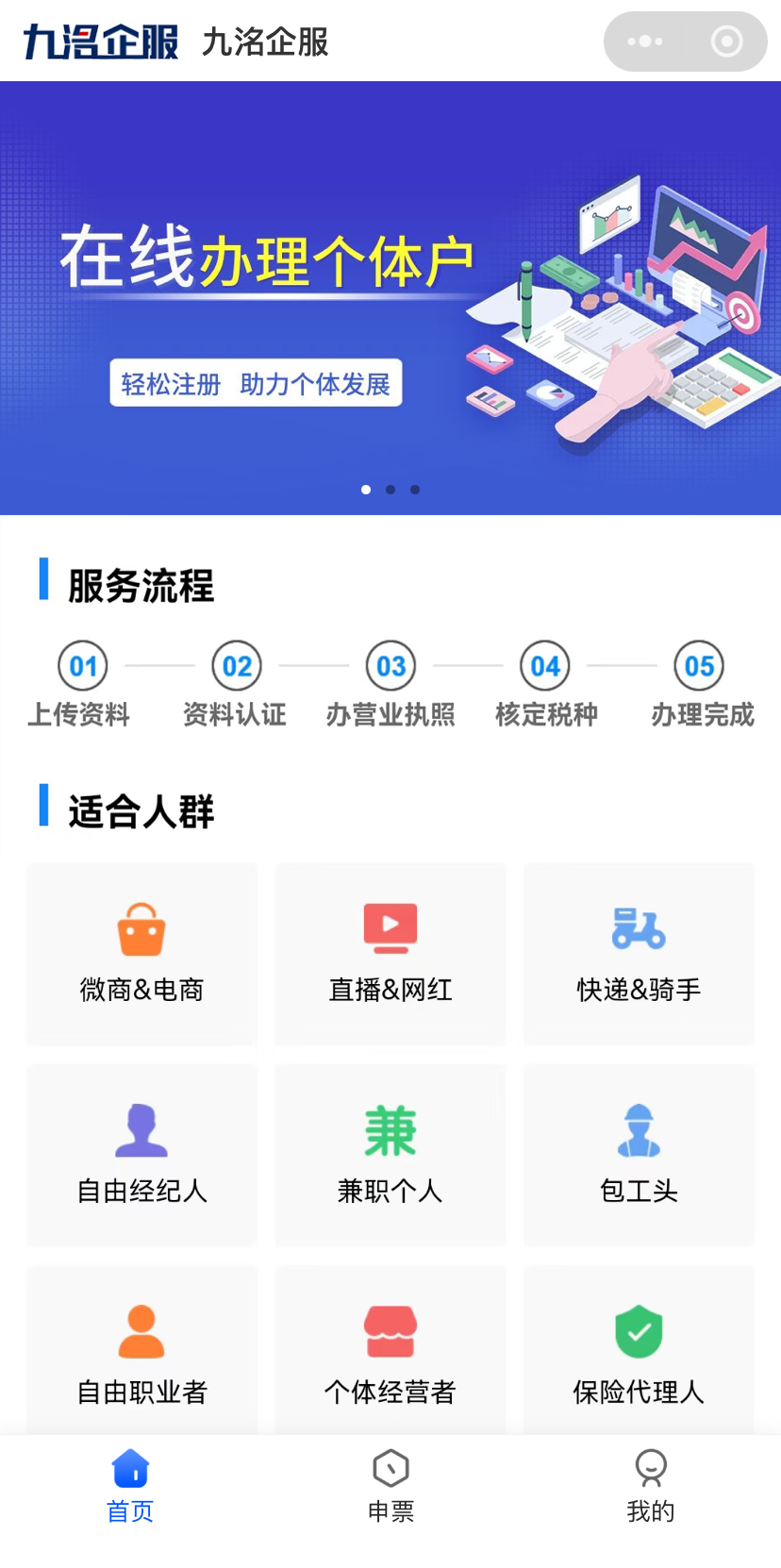Click the 个体经营者 storefront icon
The width and height of the screenshot is (781, 1568).
[x=390, y=1330]
